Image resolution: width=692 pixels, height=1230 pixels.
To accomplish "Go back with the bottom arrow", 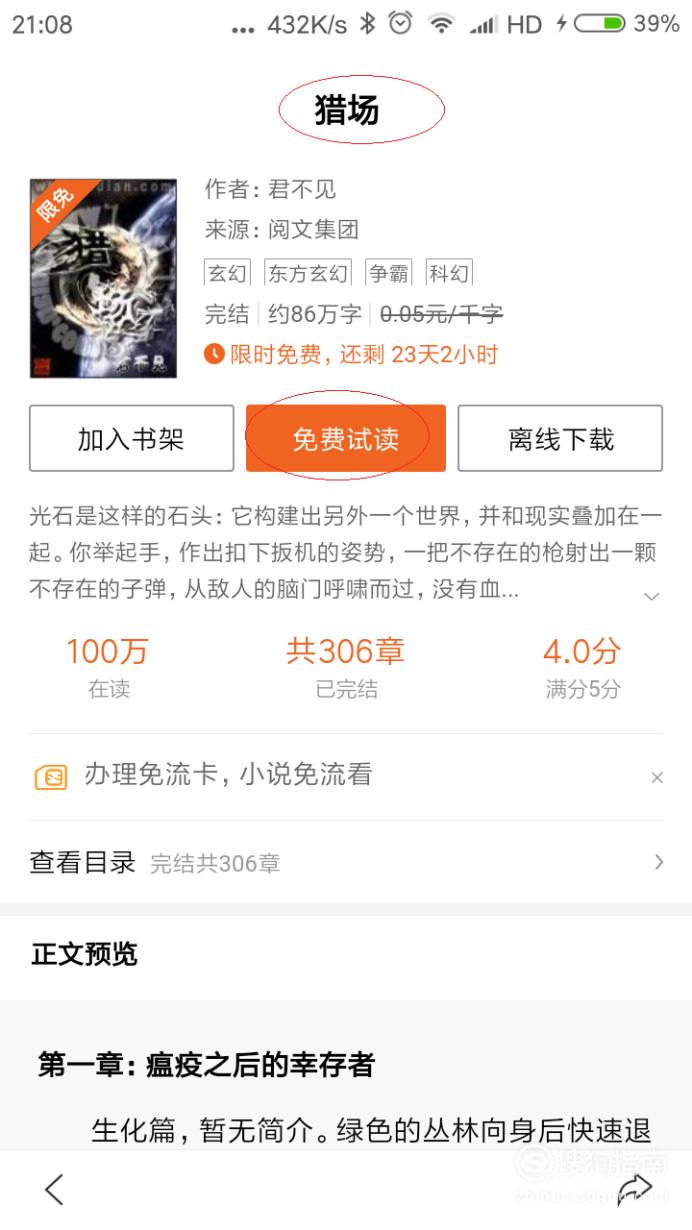I will [54, 1189].
